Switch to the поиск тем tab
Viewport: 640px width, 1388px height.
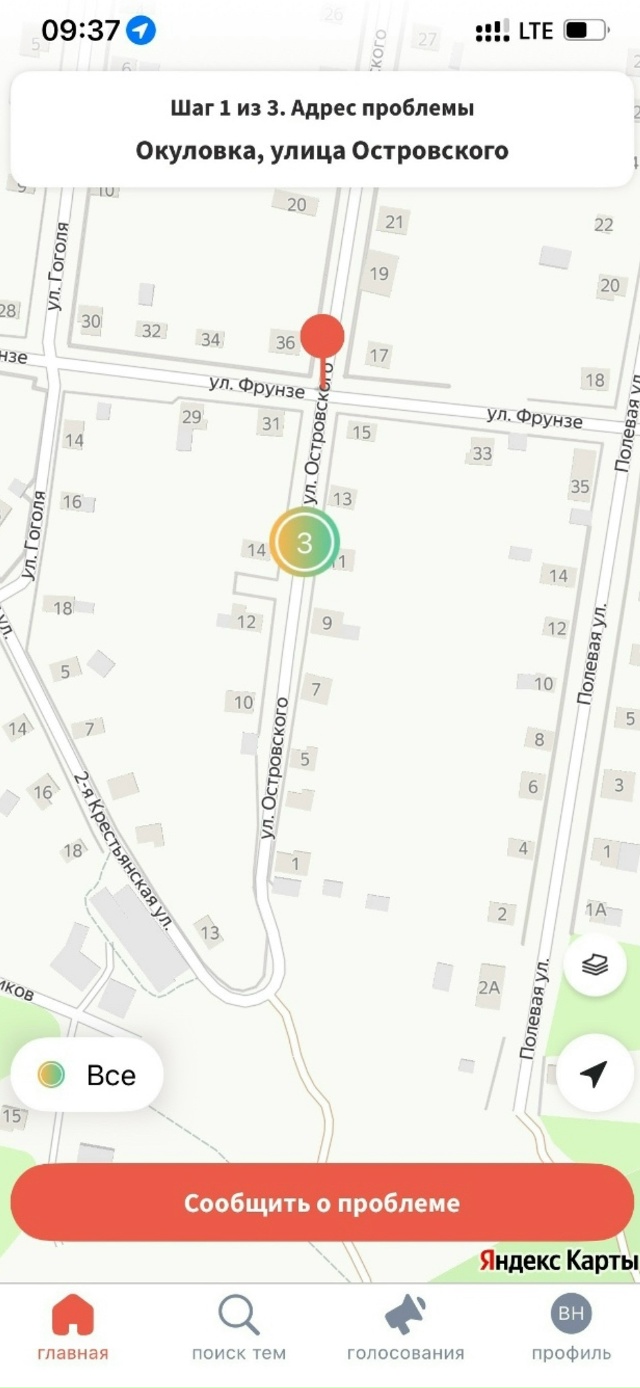(239, 1328)
